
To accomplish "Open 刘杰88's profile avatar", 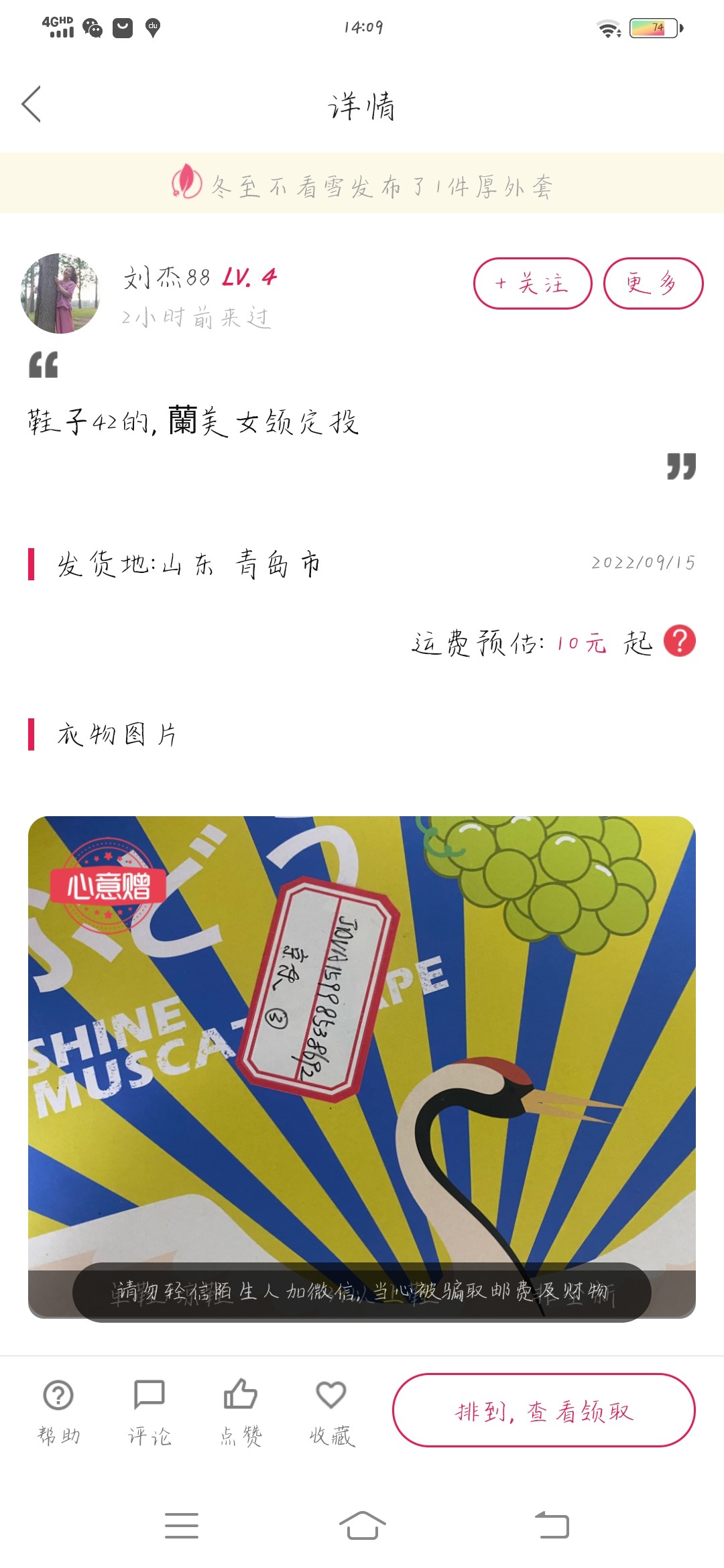I will (x=60, y=293).
